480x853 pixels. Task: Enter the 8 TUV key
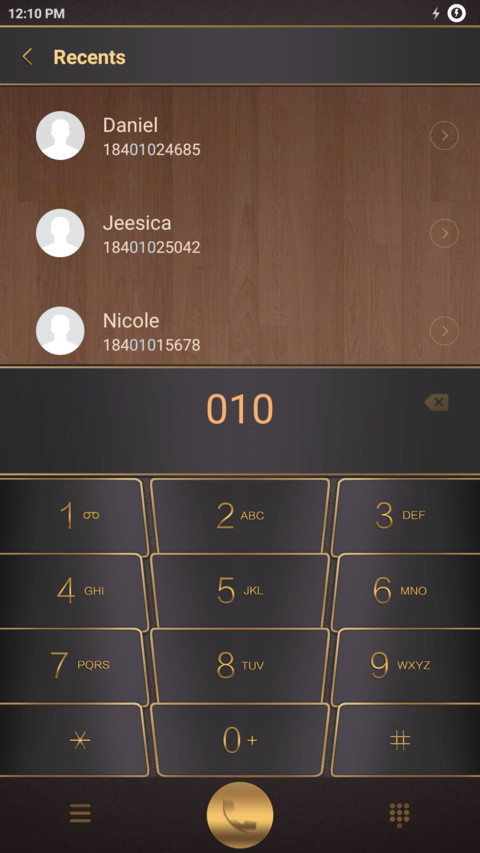click(240, 666)
